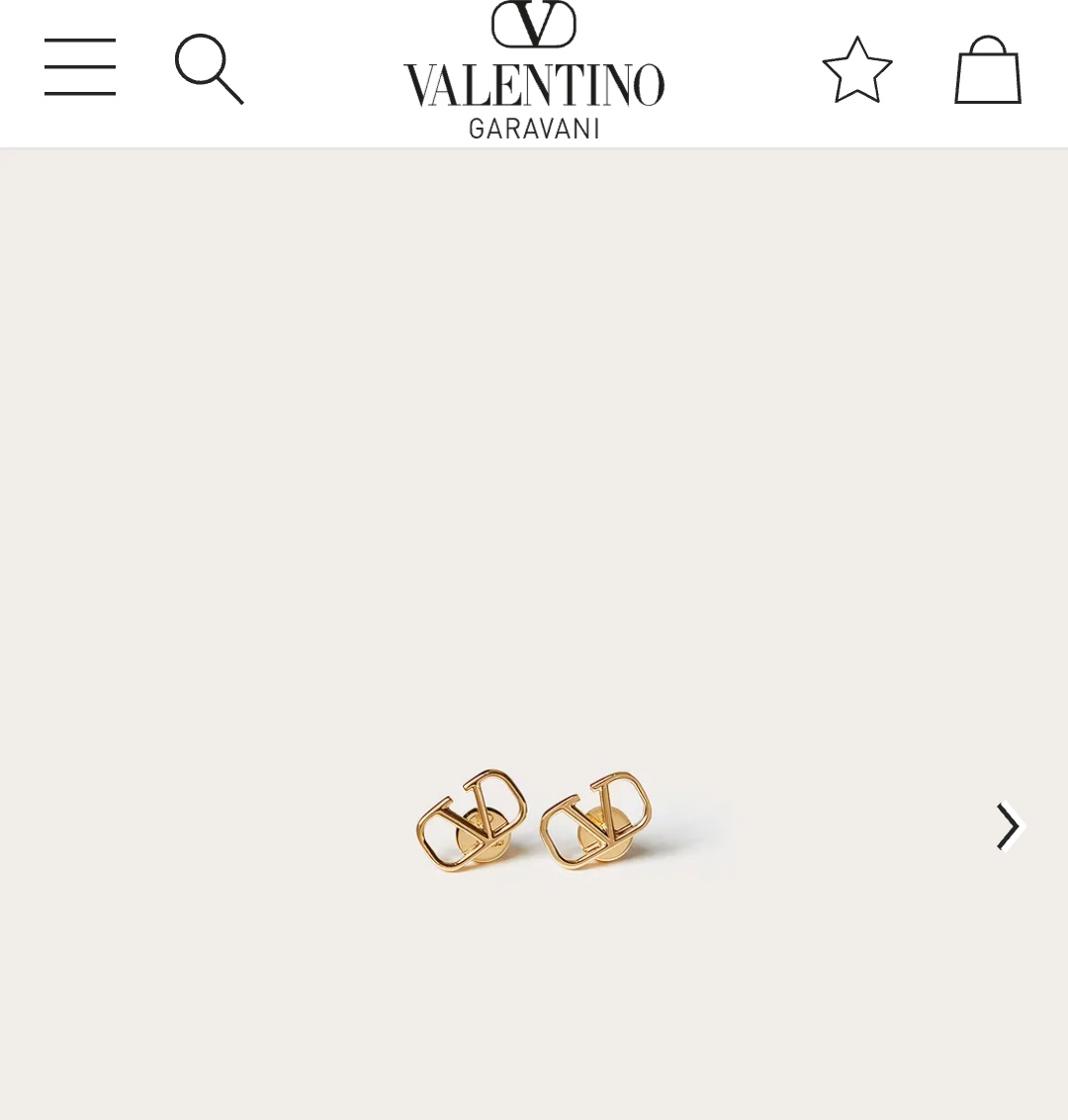Open the search magnifier
The image size is (1068, 1120).
coord(209,69)
